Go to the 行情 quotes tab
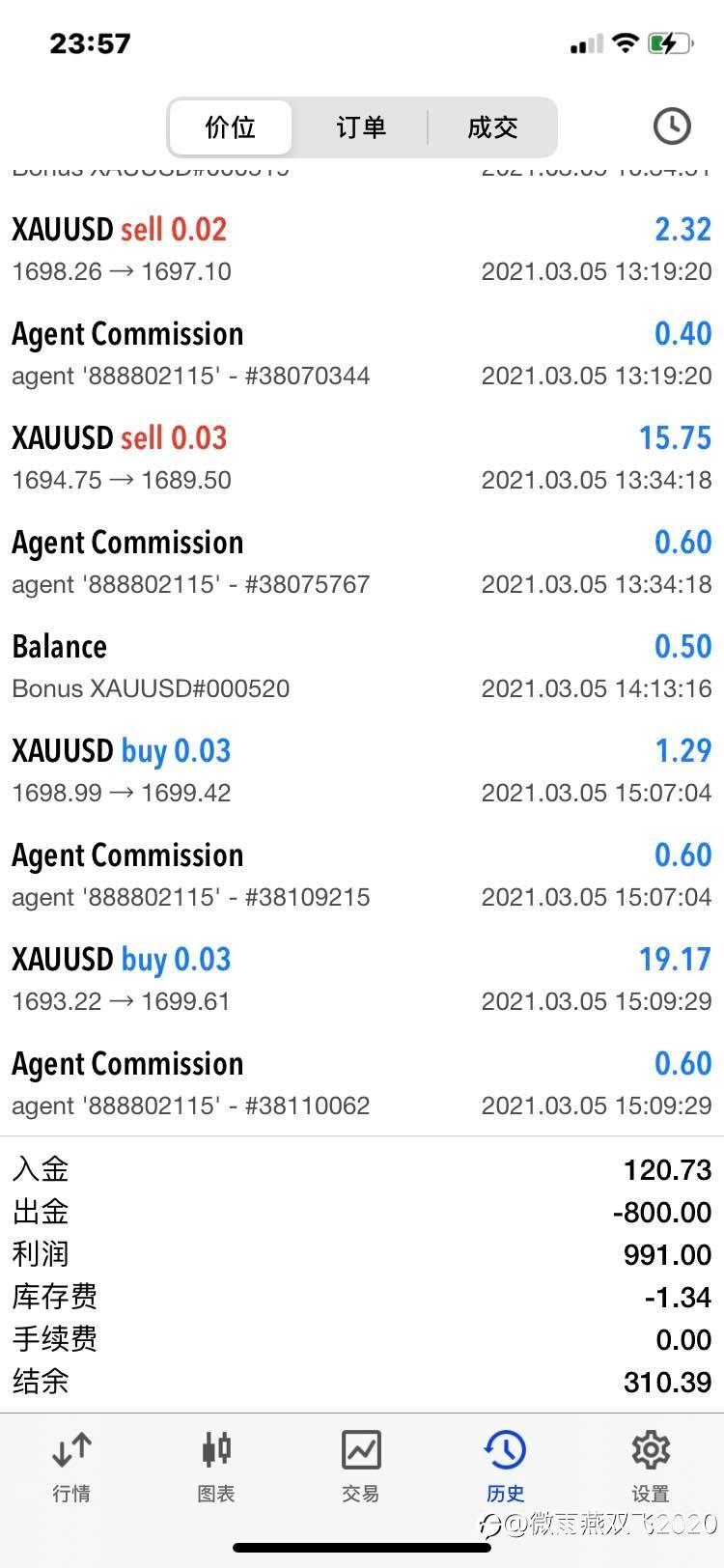This screenshot has height=1568, width=724. (x=71, y=1467)
